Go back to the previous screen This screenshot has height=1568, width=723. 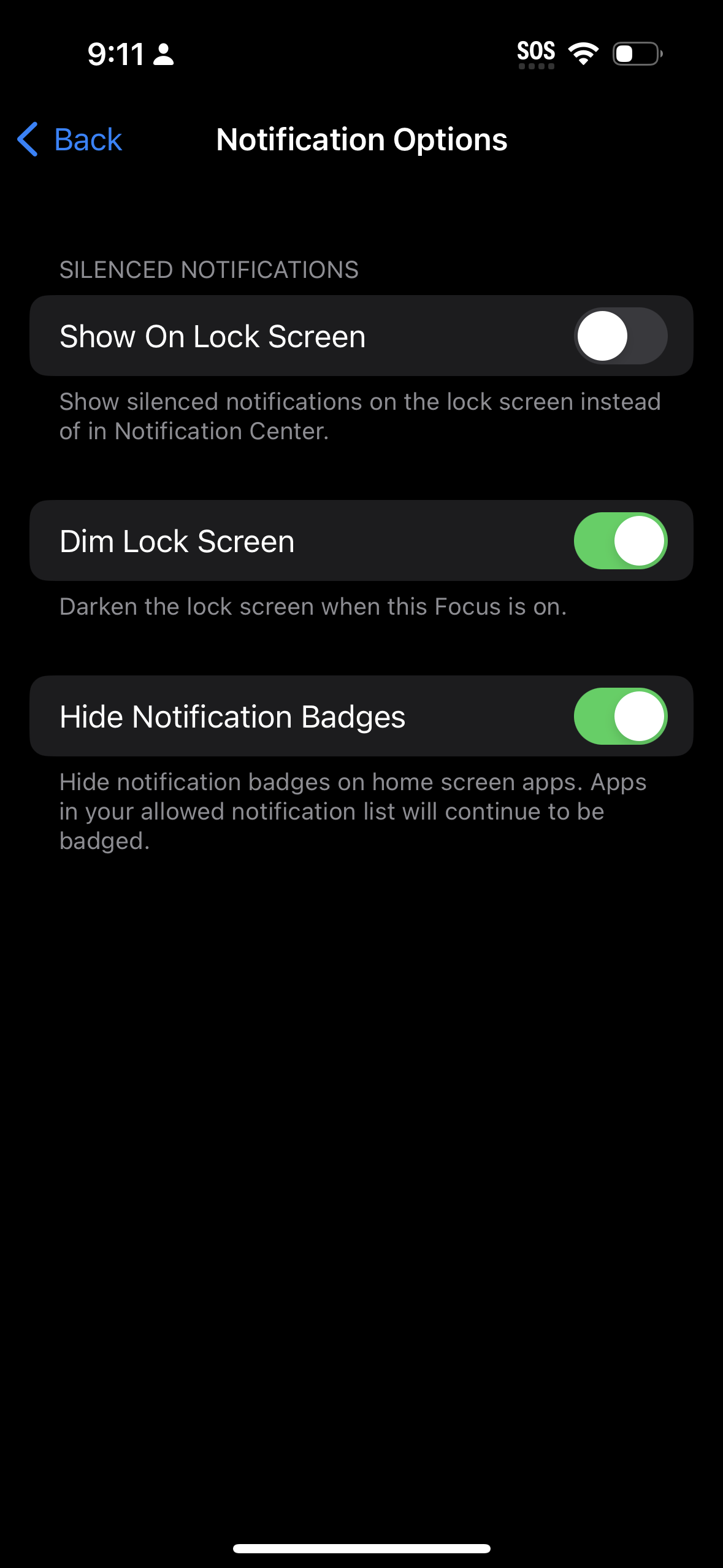point(70,140)
